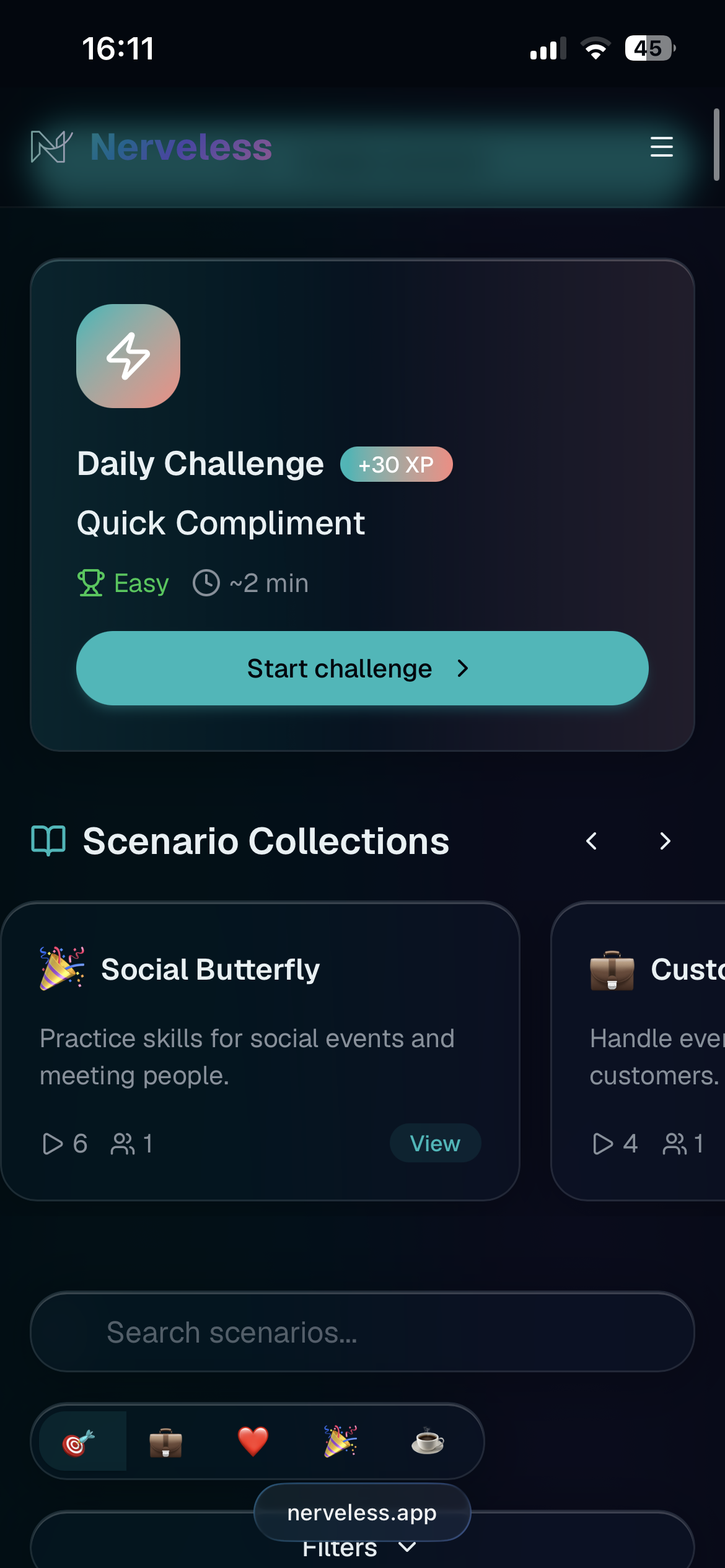The height and width of the screenshot is (1568, 725).
Task: View the Social Butterfly collection
Action: coord(435,1143)
